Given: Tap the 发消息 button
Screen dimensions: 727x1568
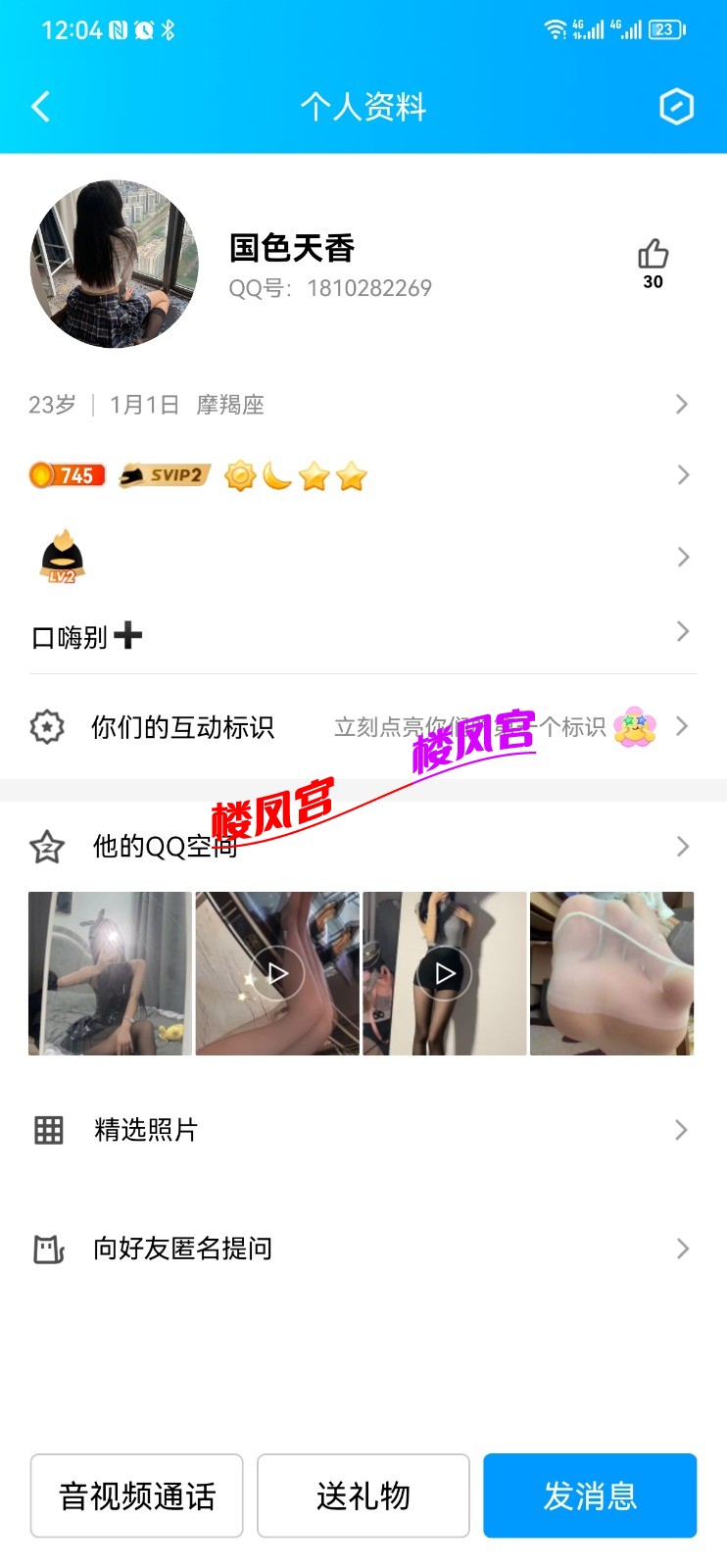Looking at the screenshot, I should [590, 1496].
